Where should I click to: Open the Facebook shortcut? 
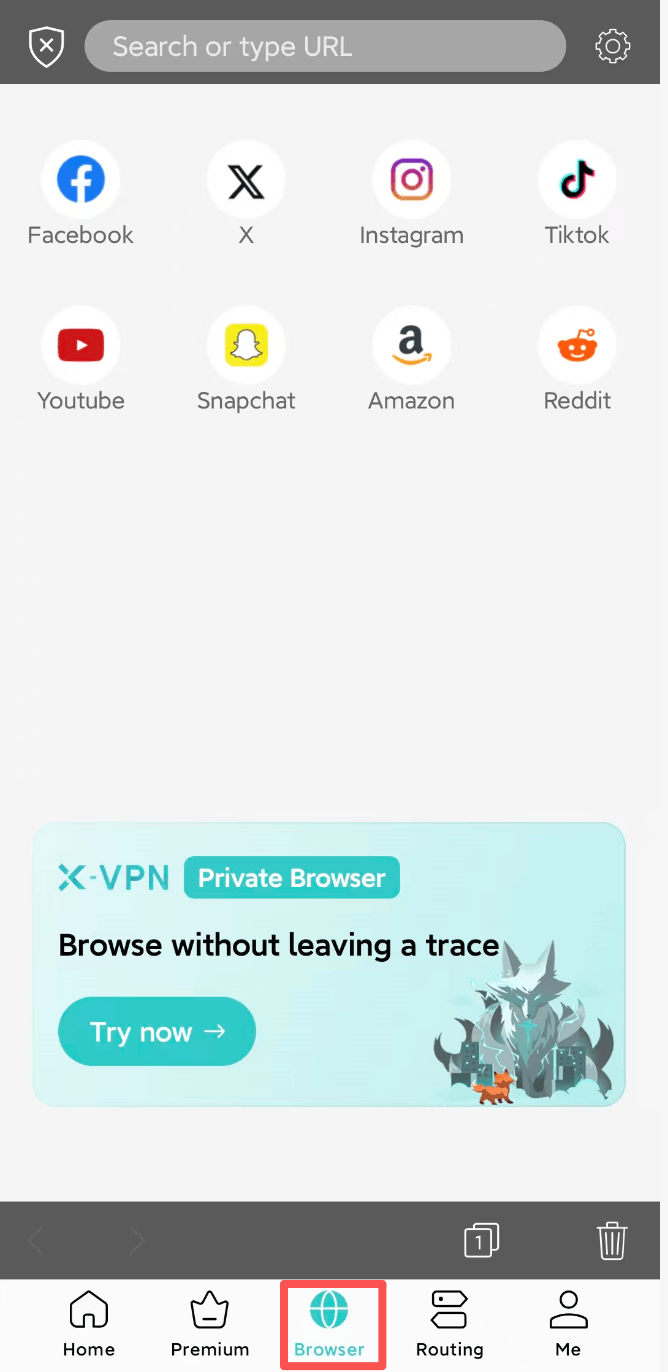point(80,195)
